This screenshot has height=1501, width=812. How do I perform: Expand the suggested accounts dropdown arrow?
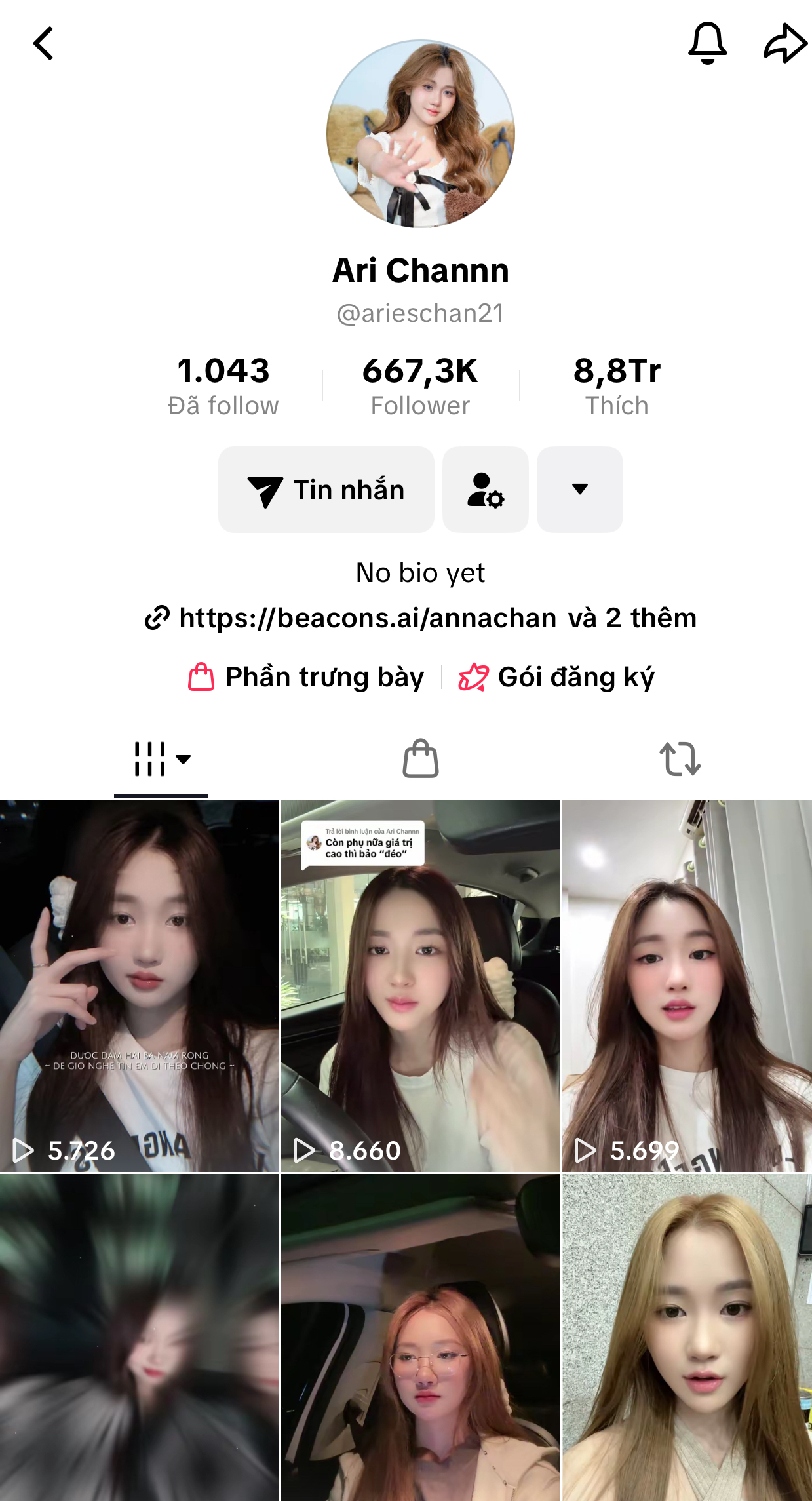(579, 490)
